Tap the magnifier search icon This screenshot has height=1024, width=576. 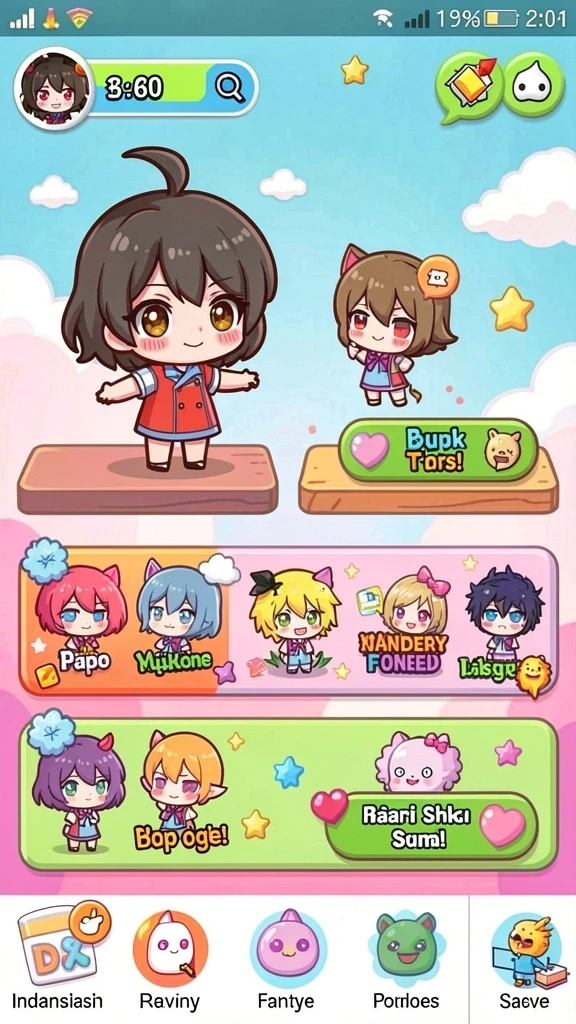pyautogui.click(x=228, y=88)
